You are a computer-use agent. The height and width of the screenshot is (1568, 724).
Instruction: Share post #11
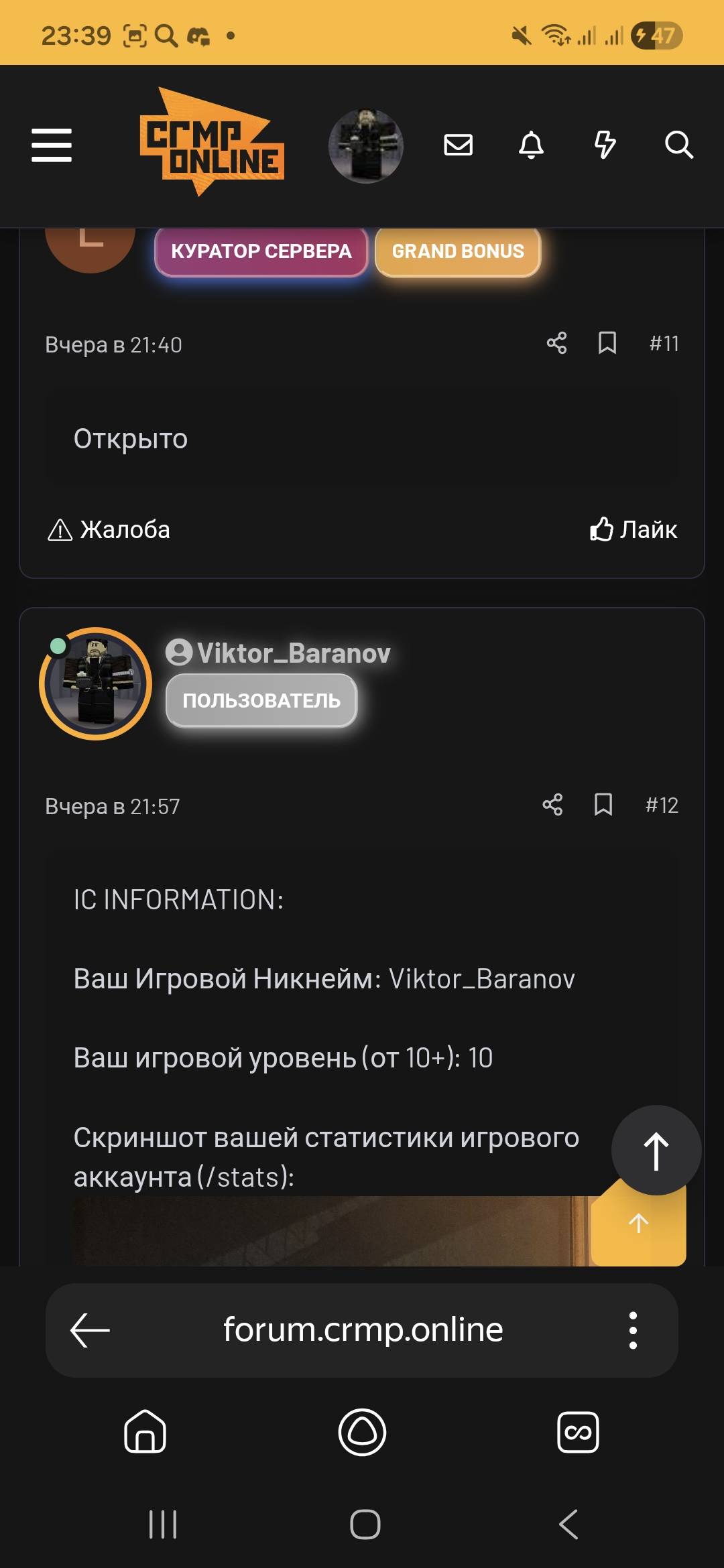click(556, 343)
